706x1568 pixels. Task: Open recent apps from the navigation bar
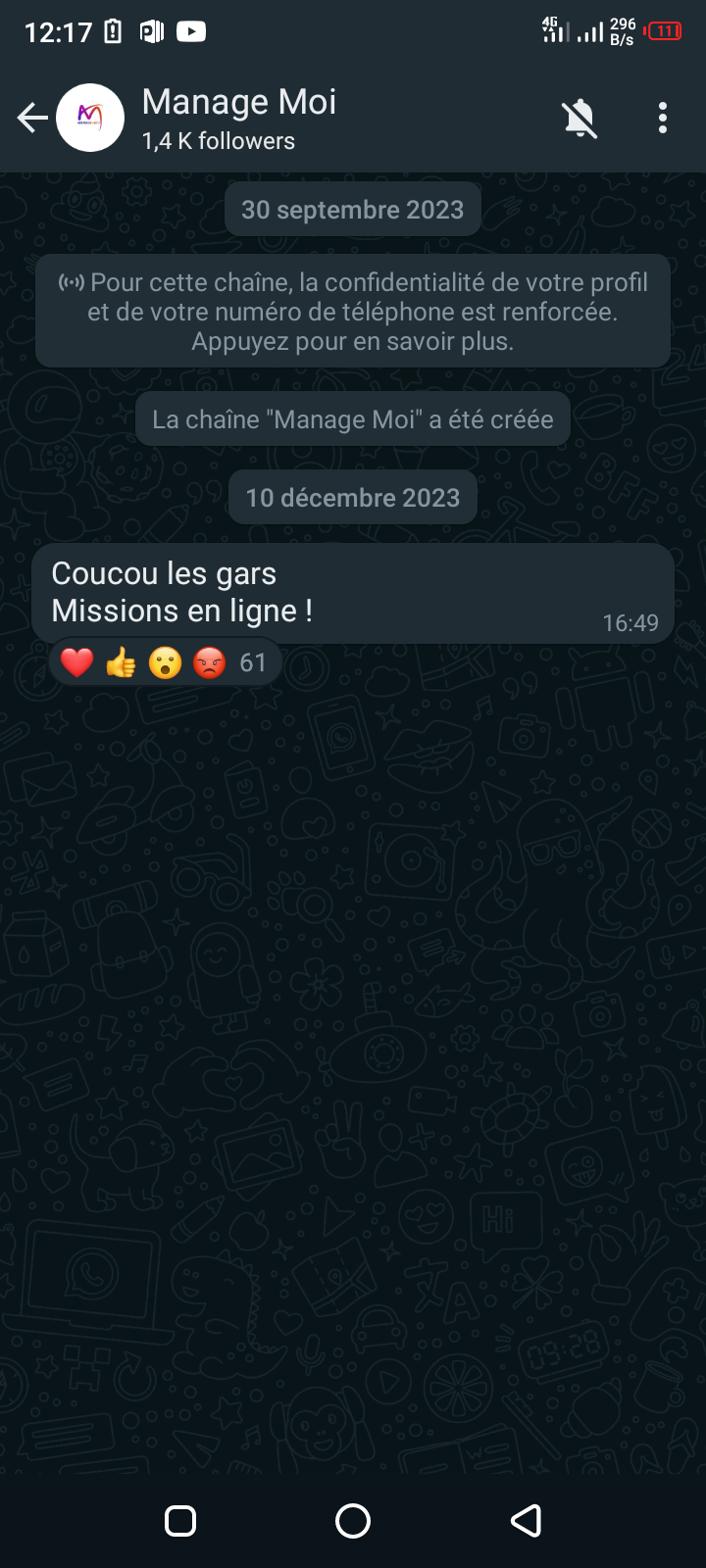point(180,1521)
